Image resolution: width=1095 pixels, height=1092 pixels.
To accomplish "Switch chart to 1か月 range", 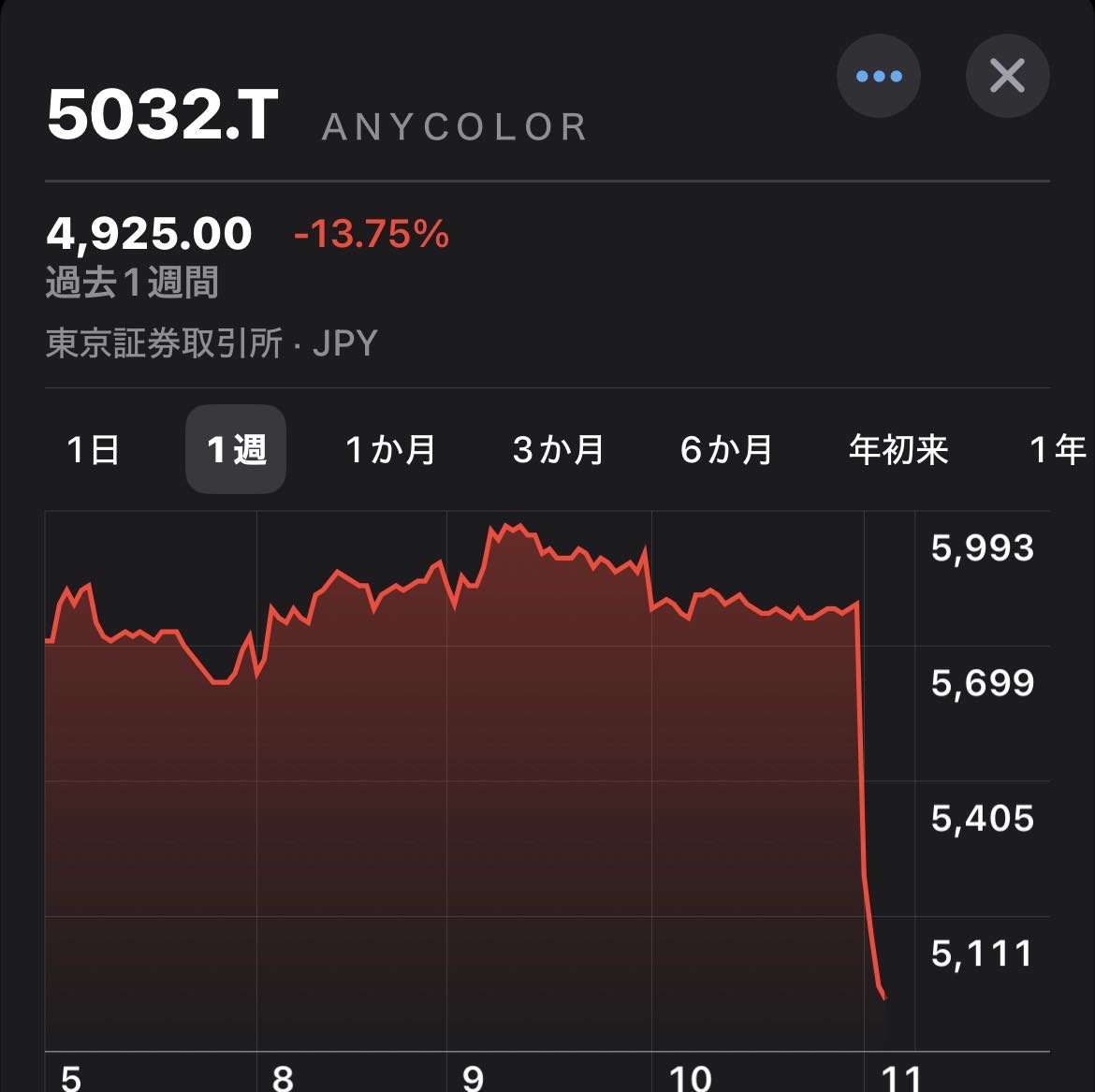I will coord(390,450).
